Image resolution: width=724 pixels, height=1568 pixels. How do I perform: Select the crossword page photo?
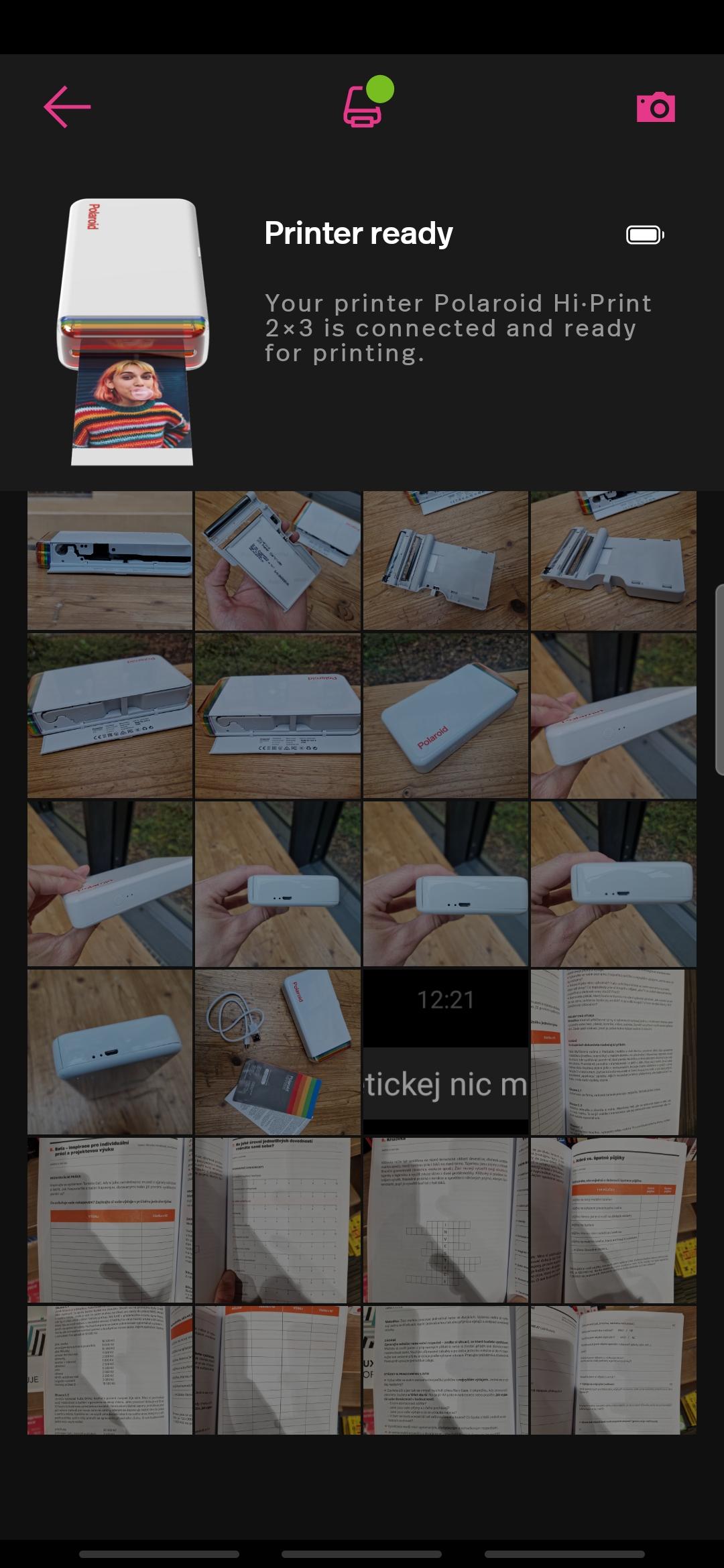pos(446,1220)
